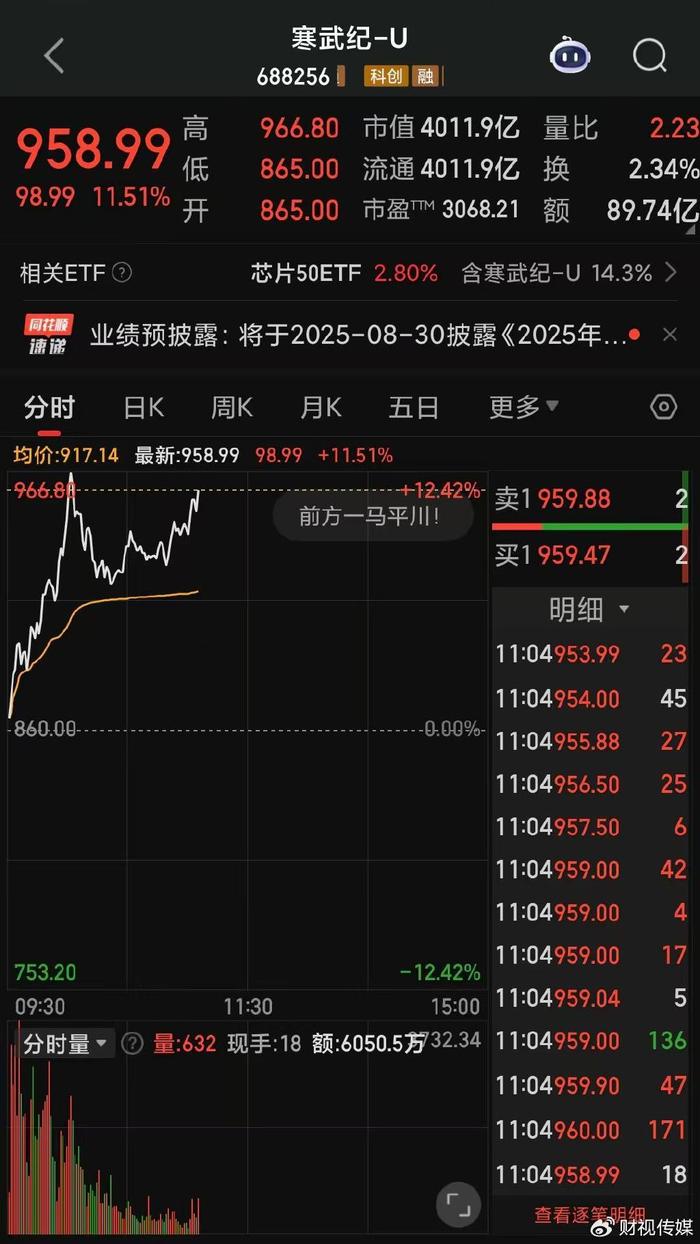Expand chart to full screen
Screen dimensions: 700x1244
coord(458,1204)
